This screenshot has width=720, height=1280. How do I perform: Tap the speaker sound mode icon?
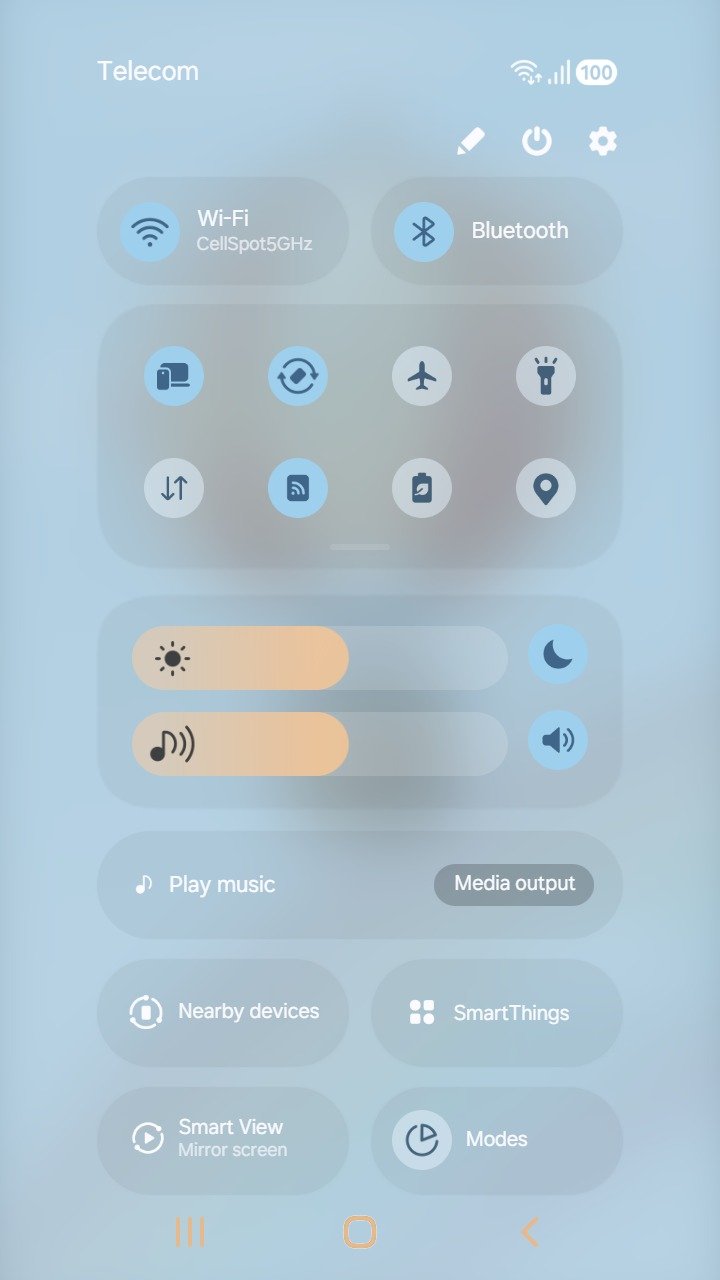pos(558,741)
